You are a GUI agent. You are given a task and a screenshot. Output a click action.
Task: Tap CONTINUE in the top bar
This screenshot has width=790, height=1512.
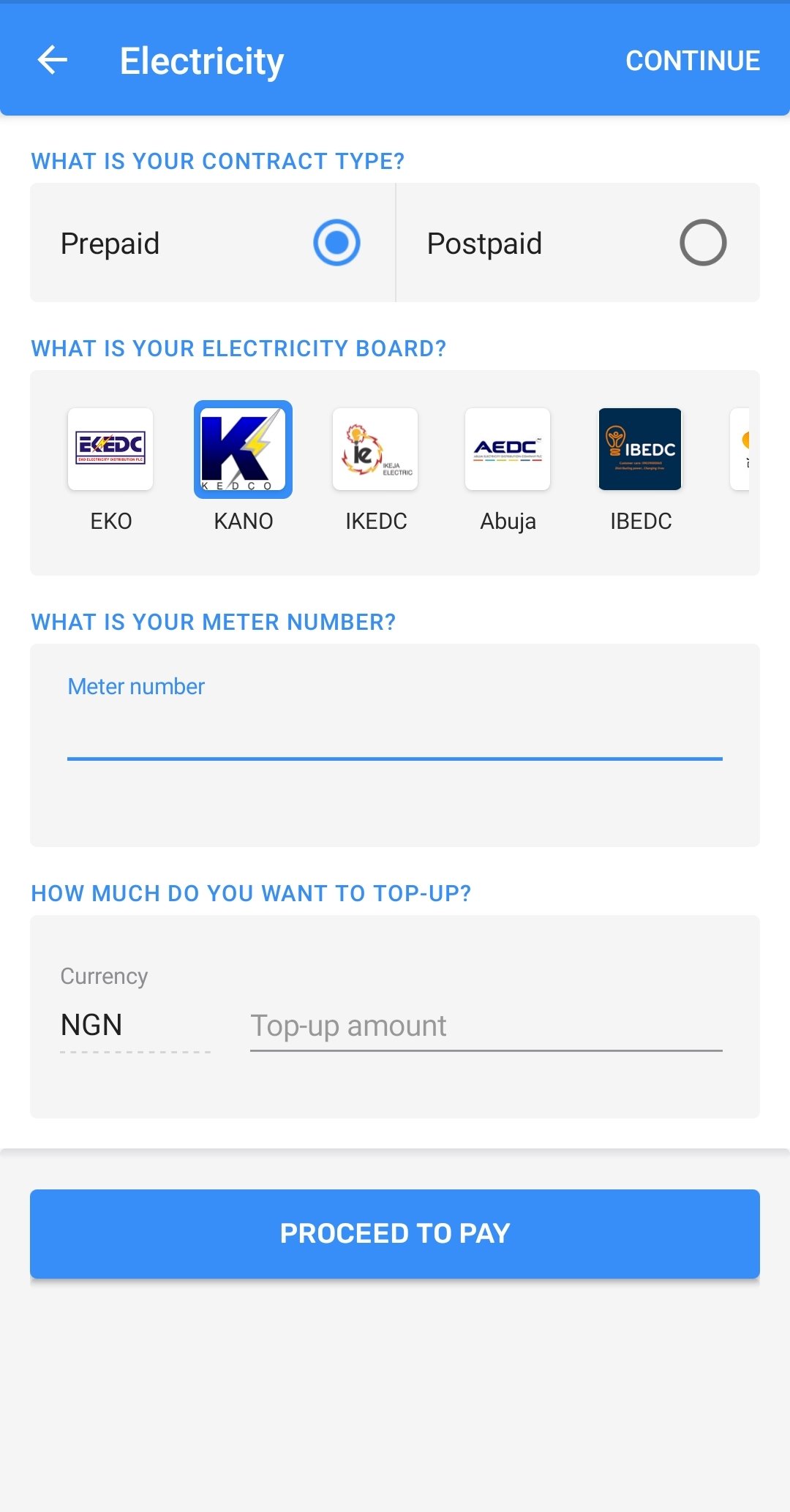[x=692, y=61]
